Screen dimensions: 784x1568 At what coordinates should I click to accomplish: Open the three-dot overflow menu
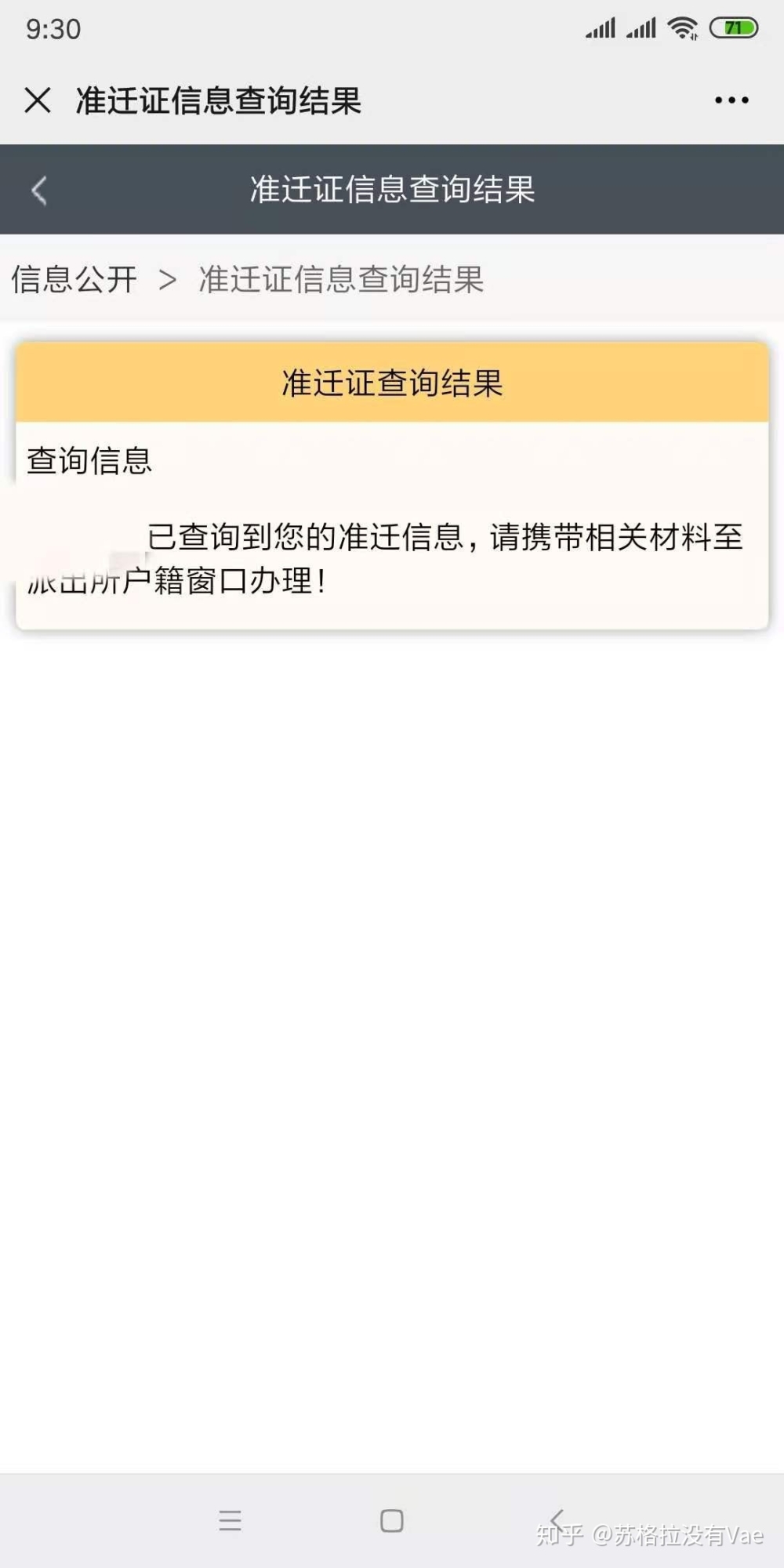pos(731,100)
